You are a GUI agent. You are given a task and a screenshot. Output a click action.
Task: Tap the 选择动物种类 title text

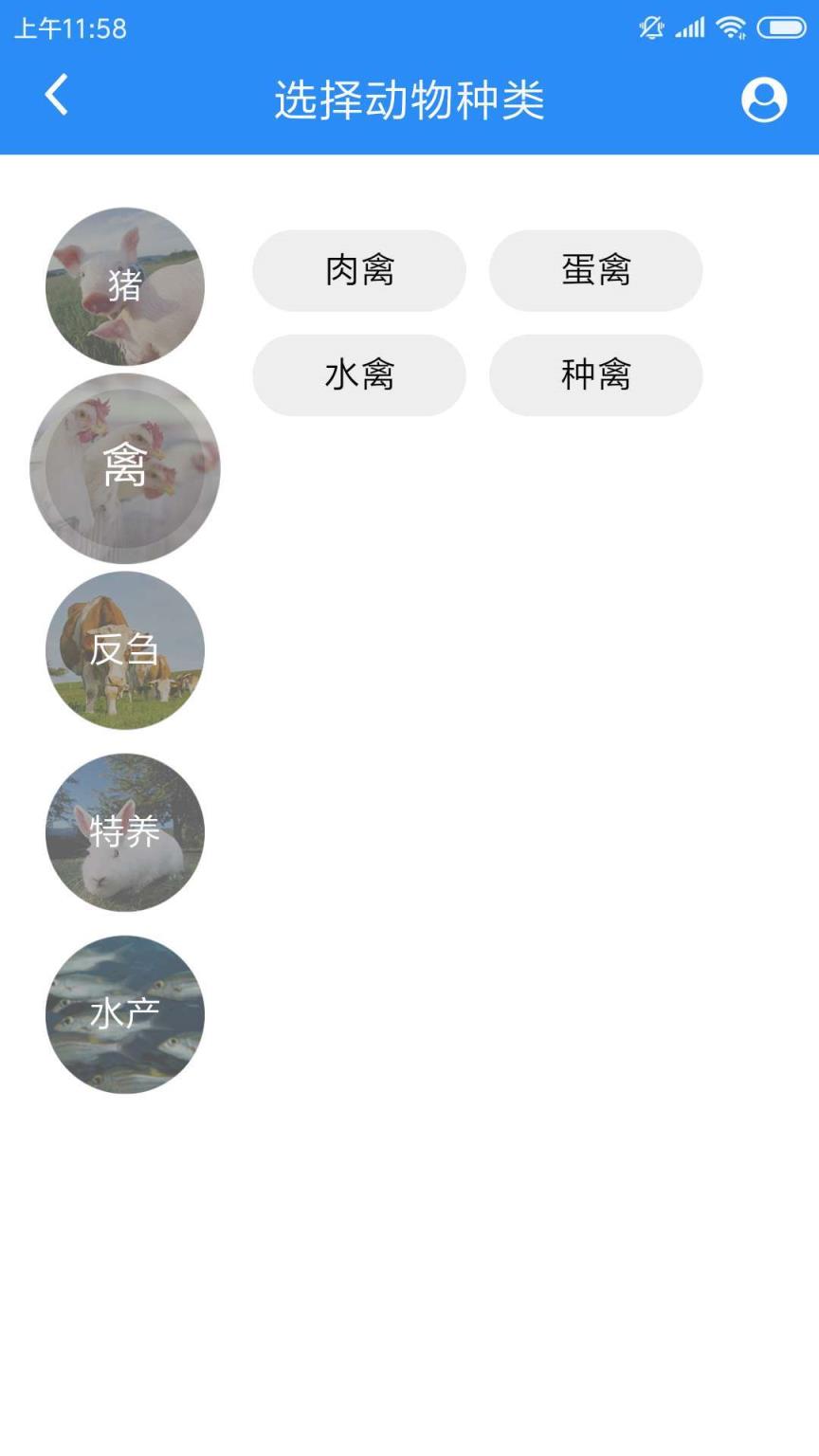[x=409, y=99]
